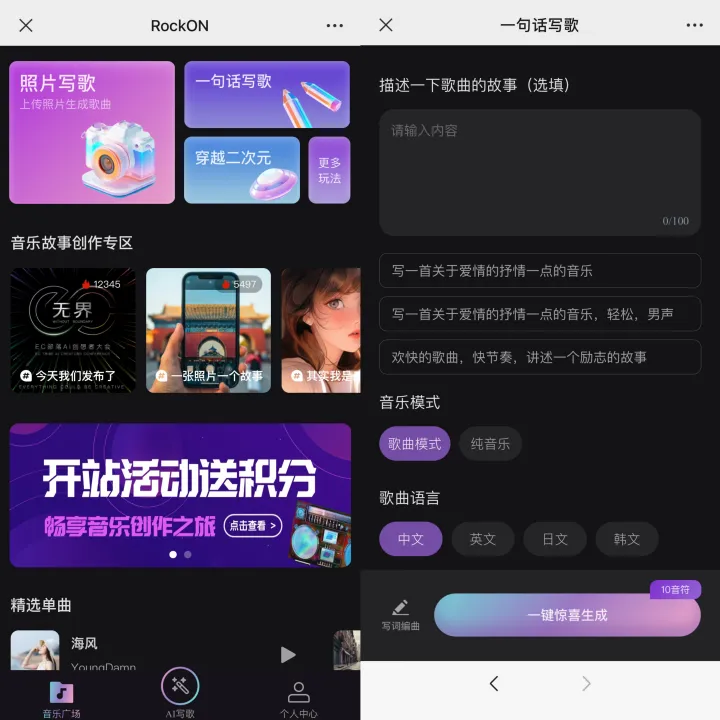Screen dimensions: 720x720
Task: Open the 照片写歌 photo songwriting card
Action: coord(92,132)
